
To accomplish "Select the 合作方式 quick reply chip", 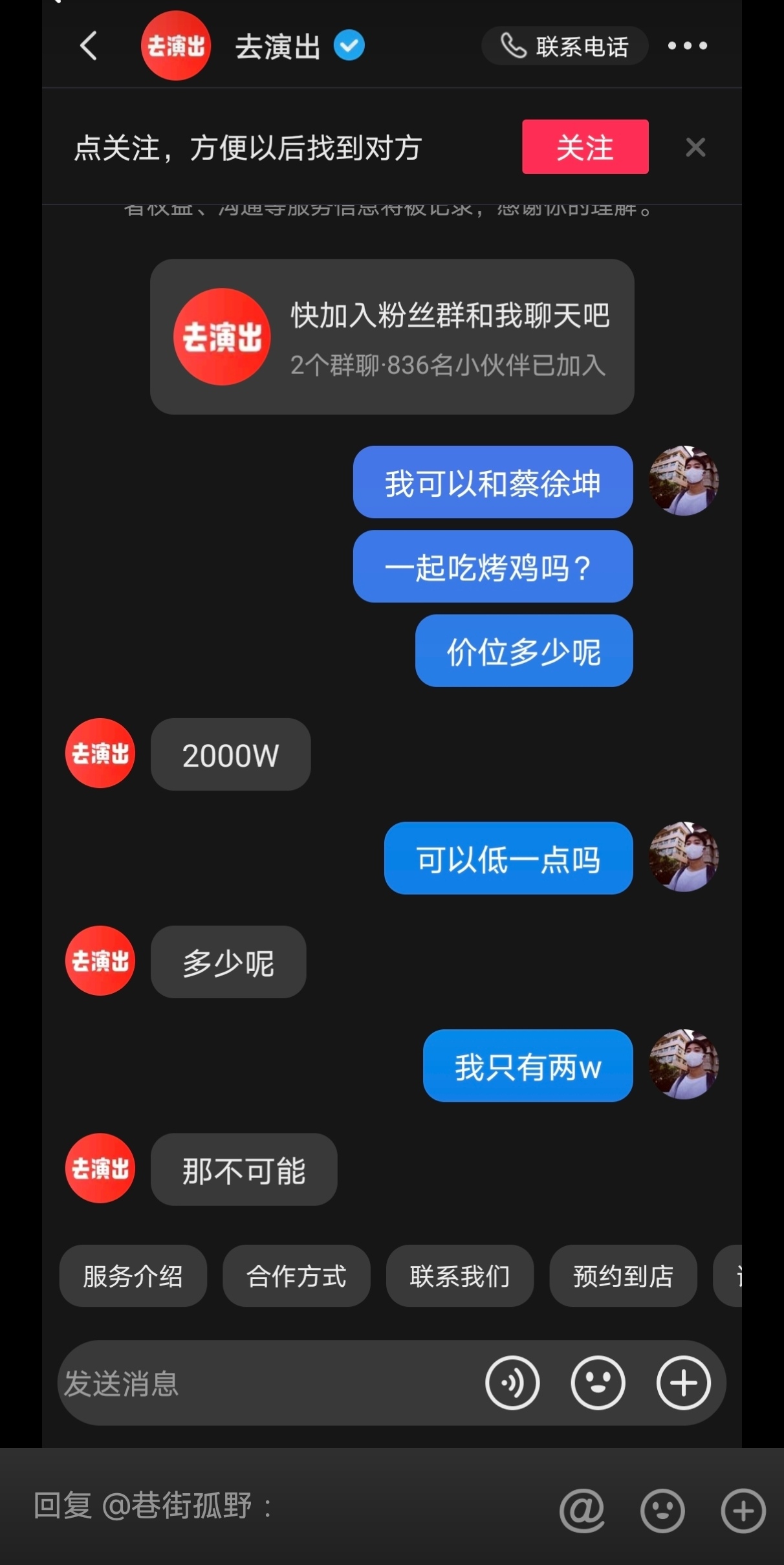I will 296,1276.
